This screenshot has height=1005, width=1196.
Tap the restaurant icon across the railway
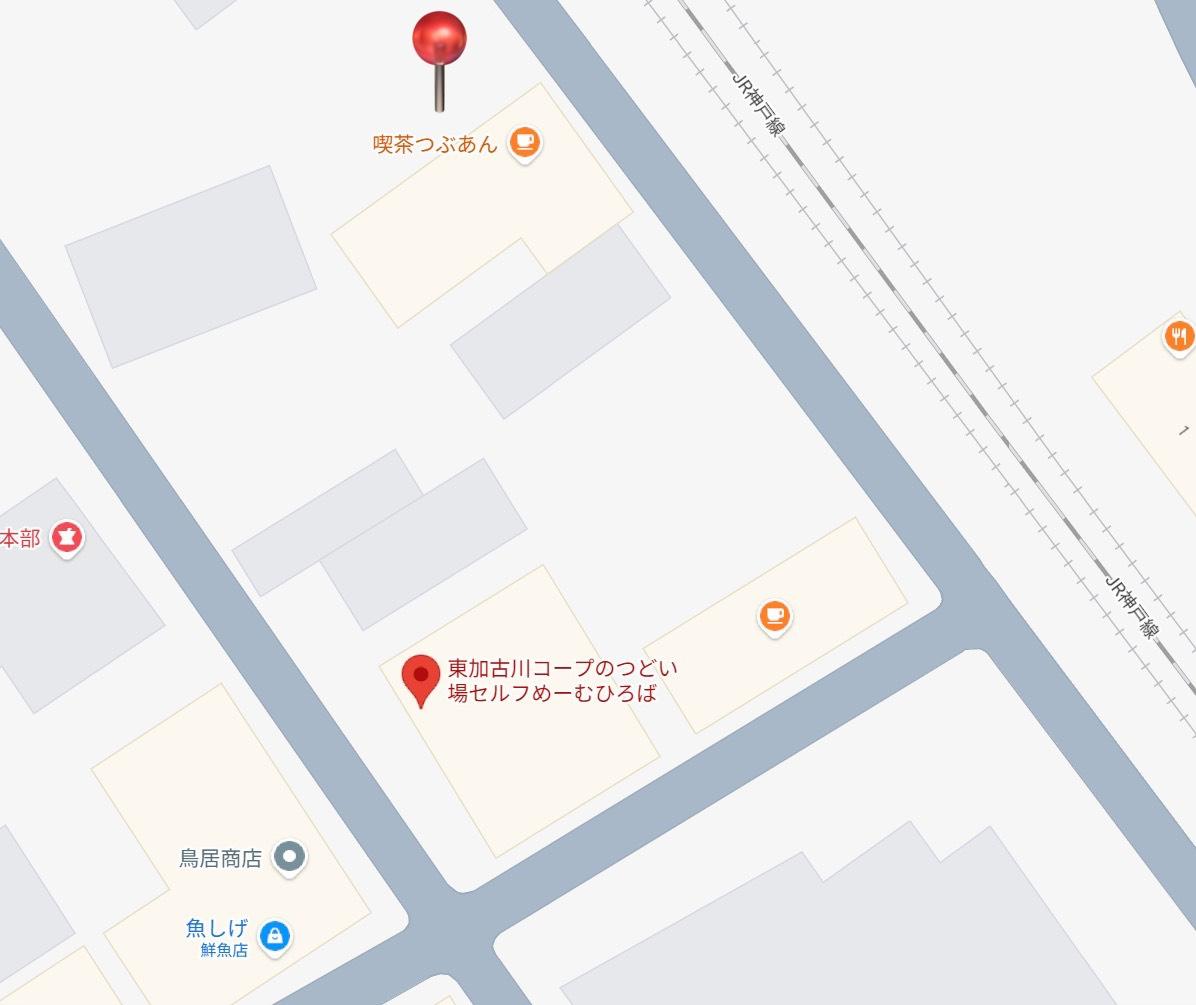pyautogui.click(x=1179, y=336)
